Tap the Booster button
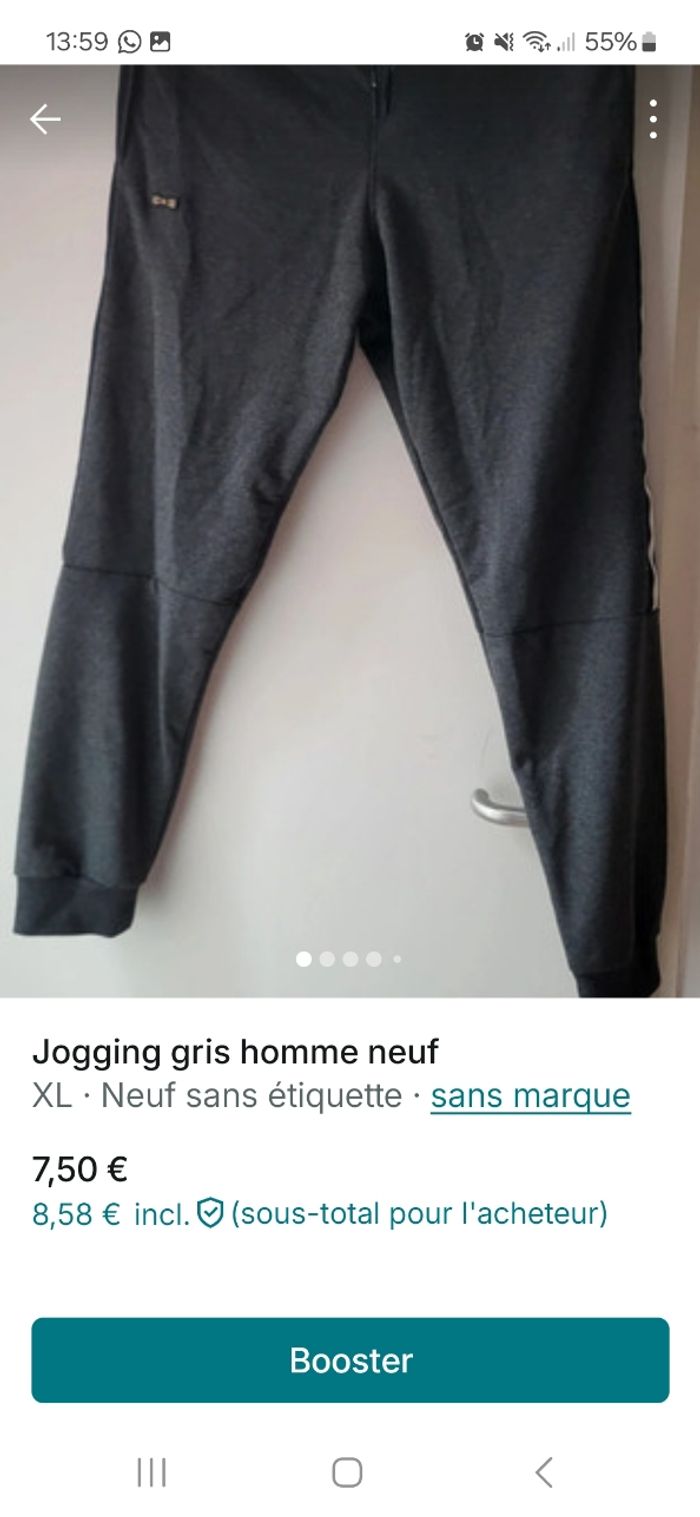Viewport: 700px width, 1517px height. pyautogui.click(x=350, y=1360)
